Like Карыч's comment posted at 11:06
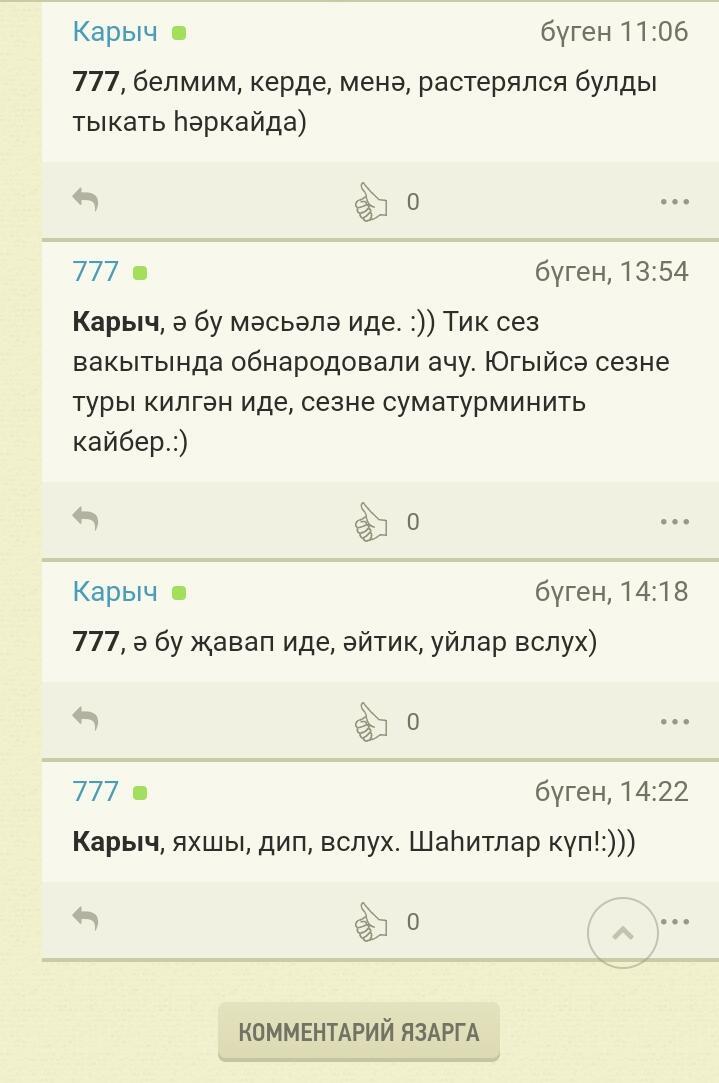This screenshot has width=719, height=1083. click(371, 202)
